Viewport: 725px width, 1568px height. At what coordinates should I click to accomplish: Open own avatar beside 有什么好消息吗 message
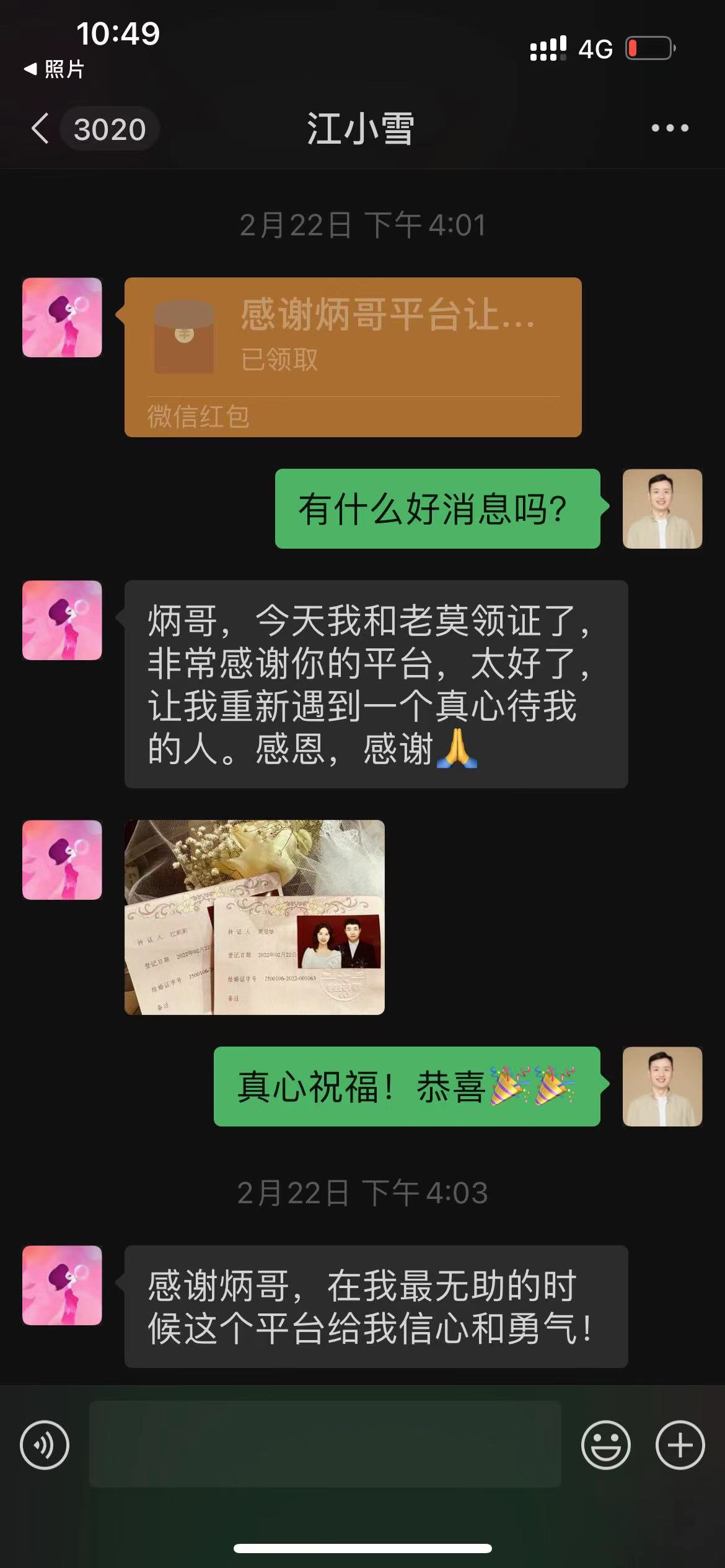tap(662, 508)
